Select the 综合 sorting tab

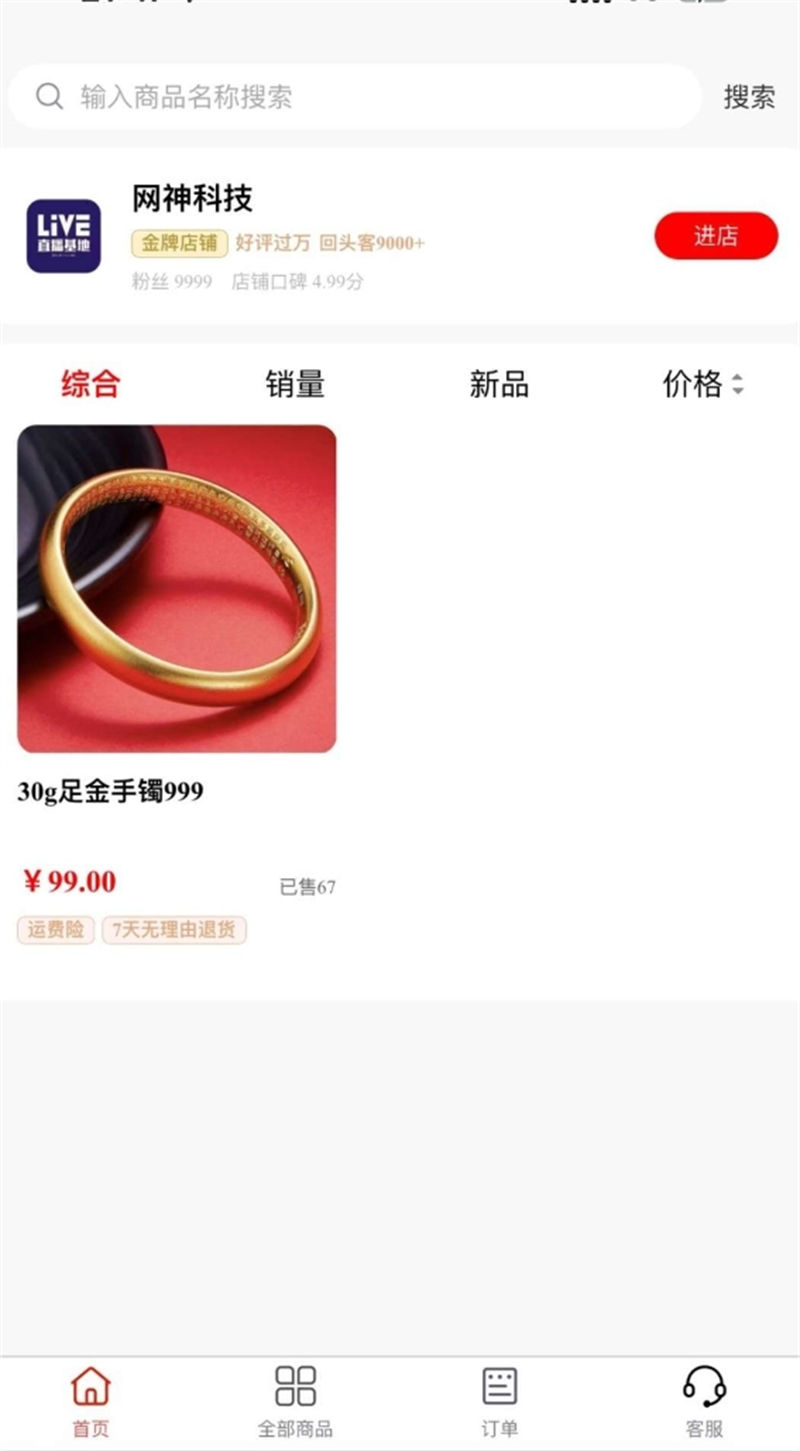[90, 384]
